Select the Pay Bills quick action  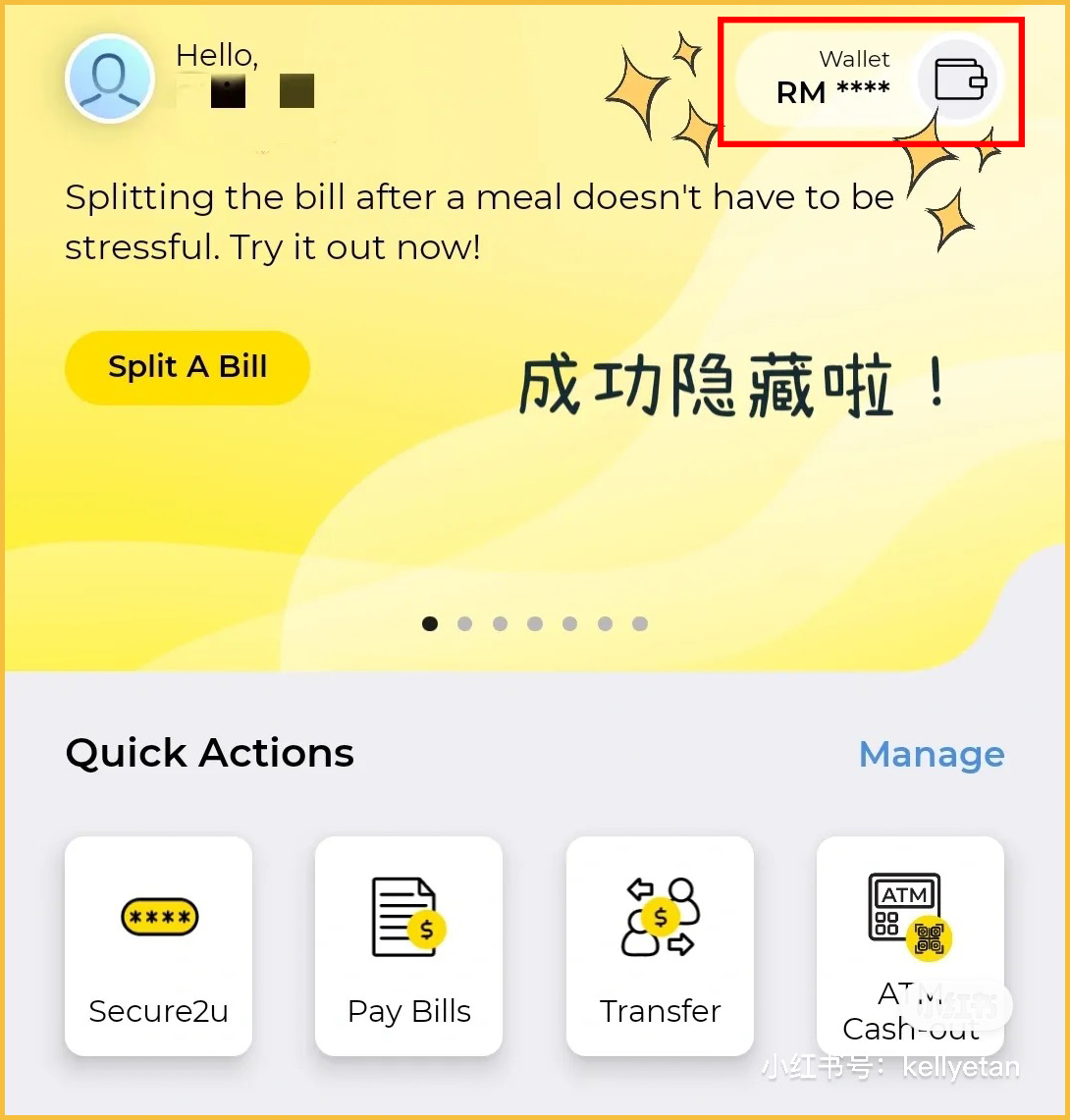click(x=408, y=945)
